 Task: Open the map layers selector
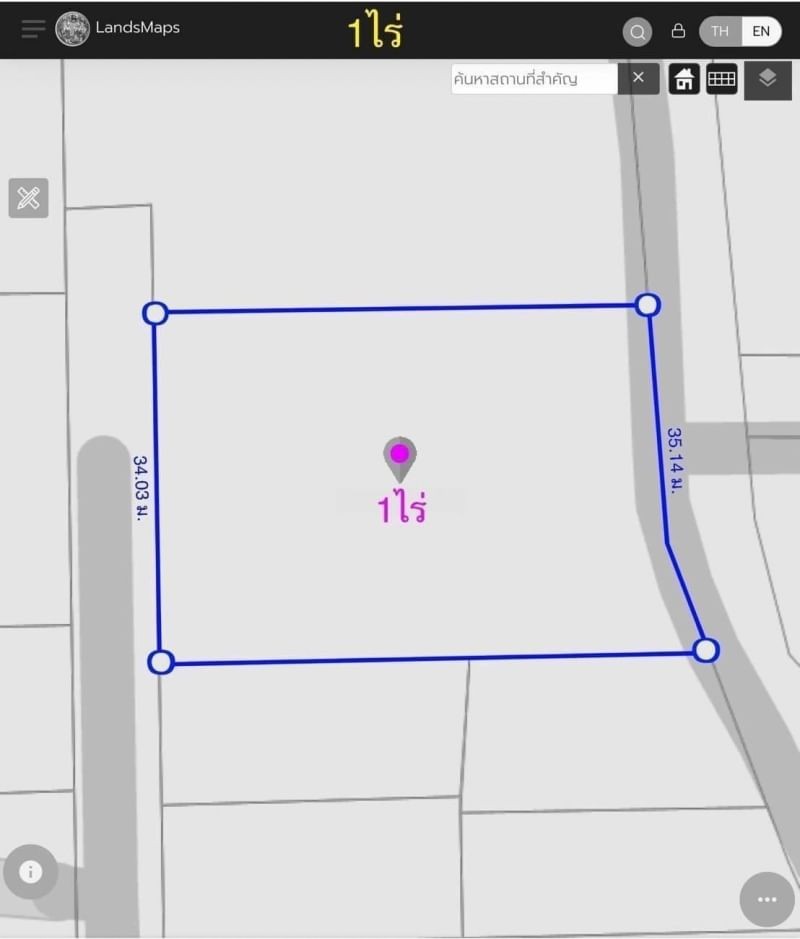767,79
